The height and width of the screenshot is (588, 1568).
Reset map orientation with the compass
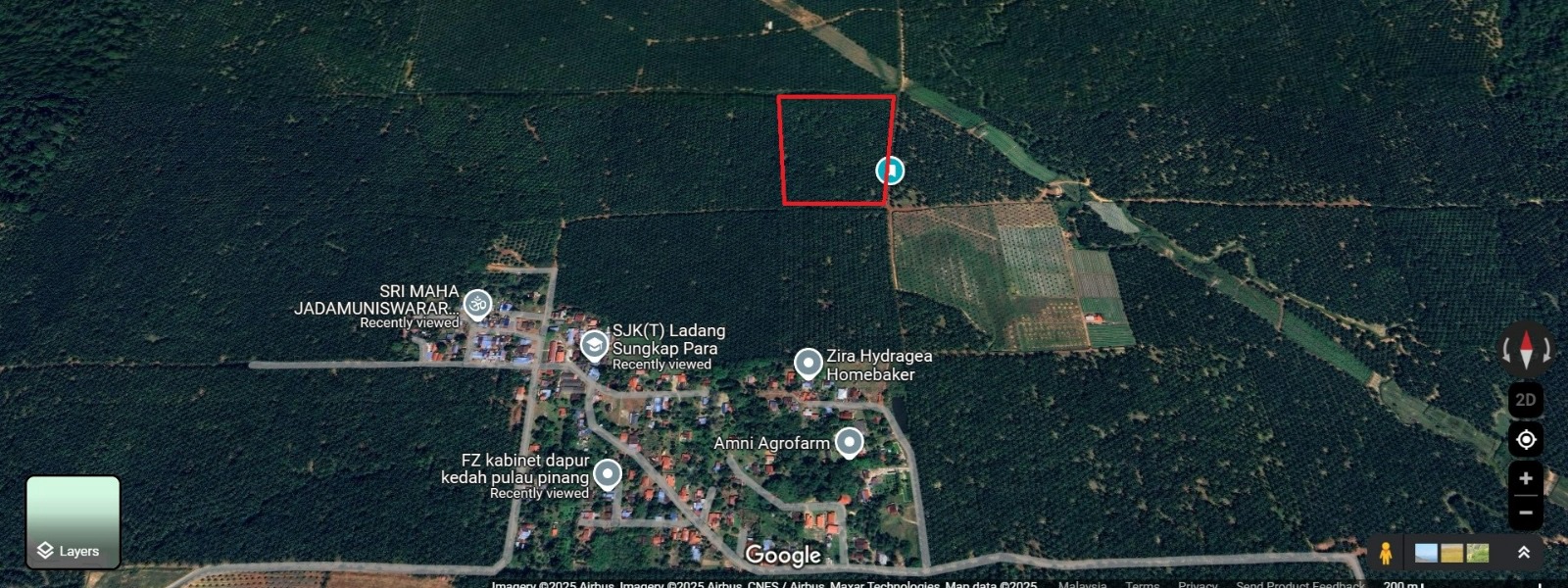[x=1526, y=349]
